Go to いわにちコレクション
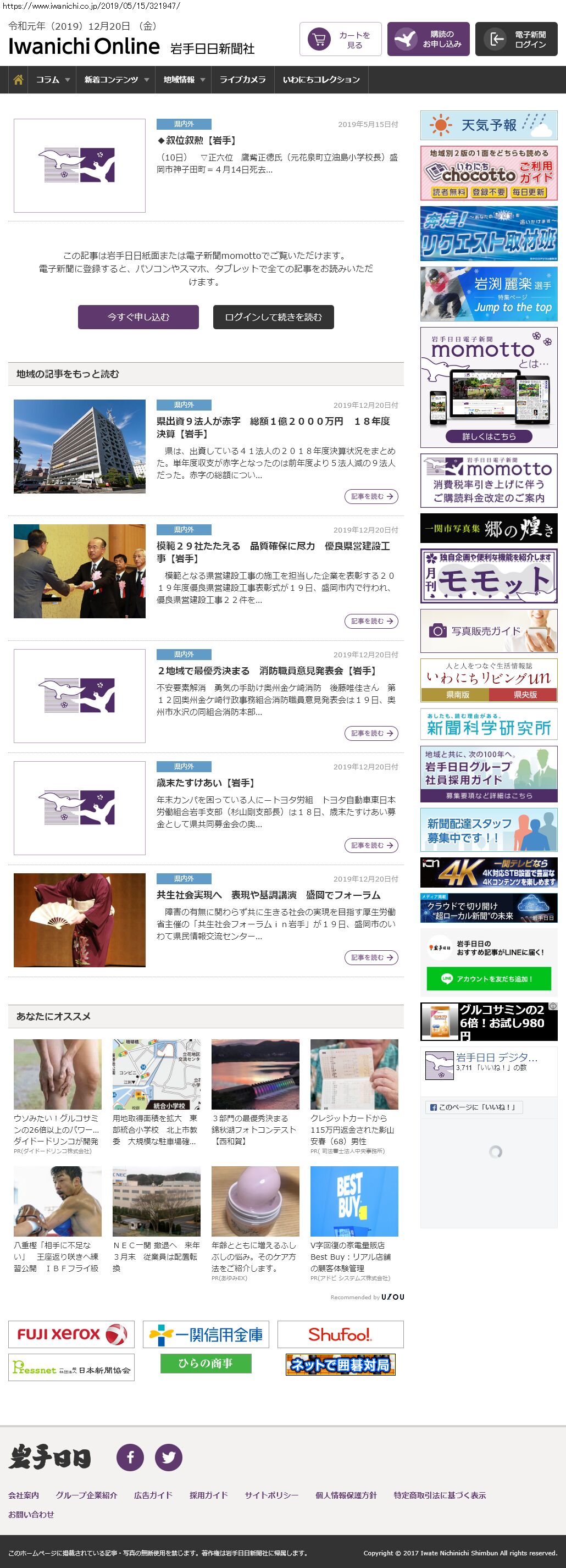The image size is (566, 1568). [x=321, y=80]
